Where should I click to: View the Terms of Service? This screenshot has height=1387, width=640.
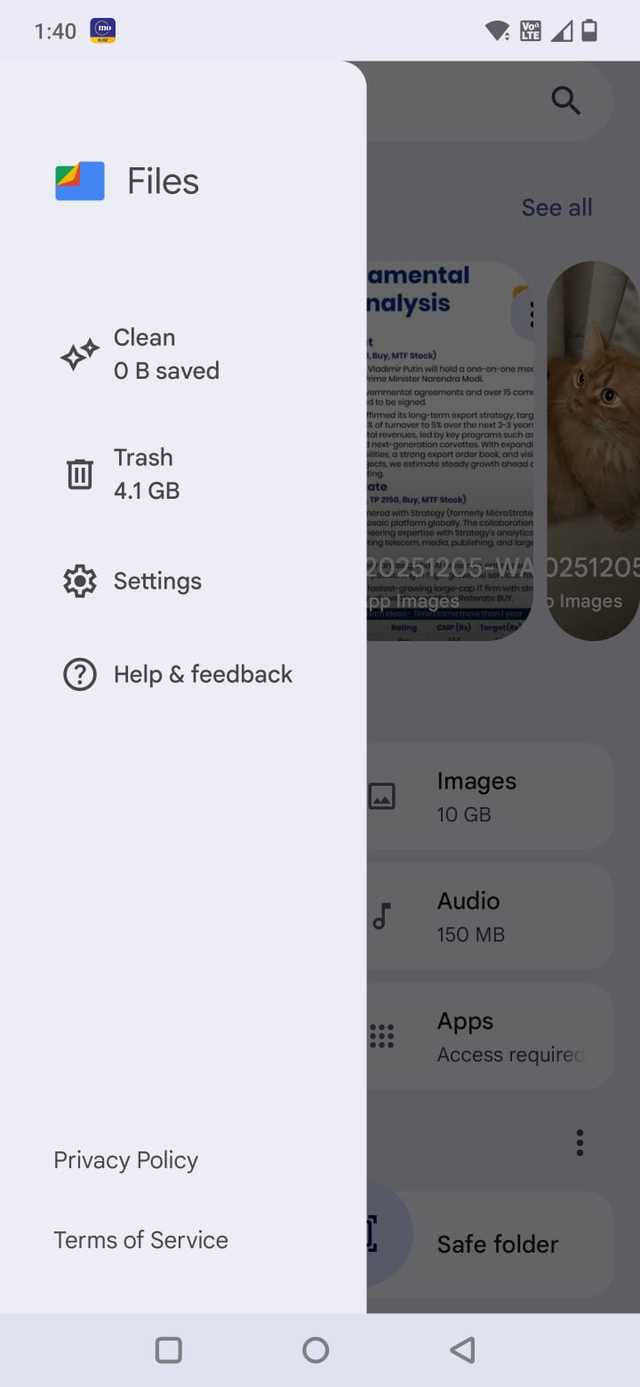(x=141, y=1240)
